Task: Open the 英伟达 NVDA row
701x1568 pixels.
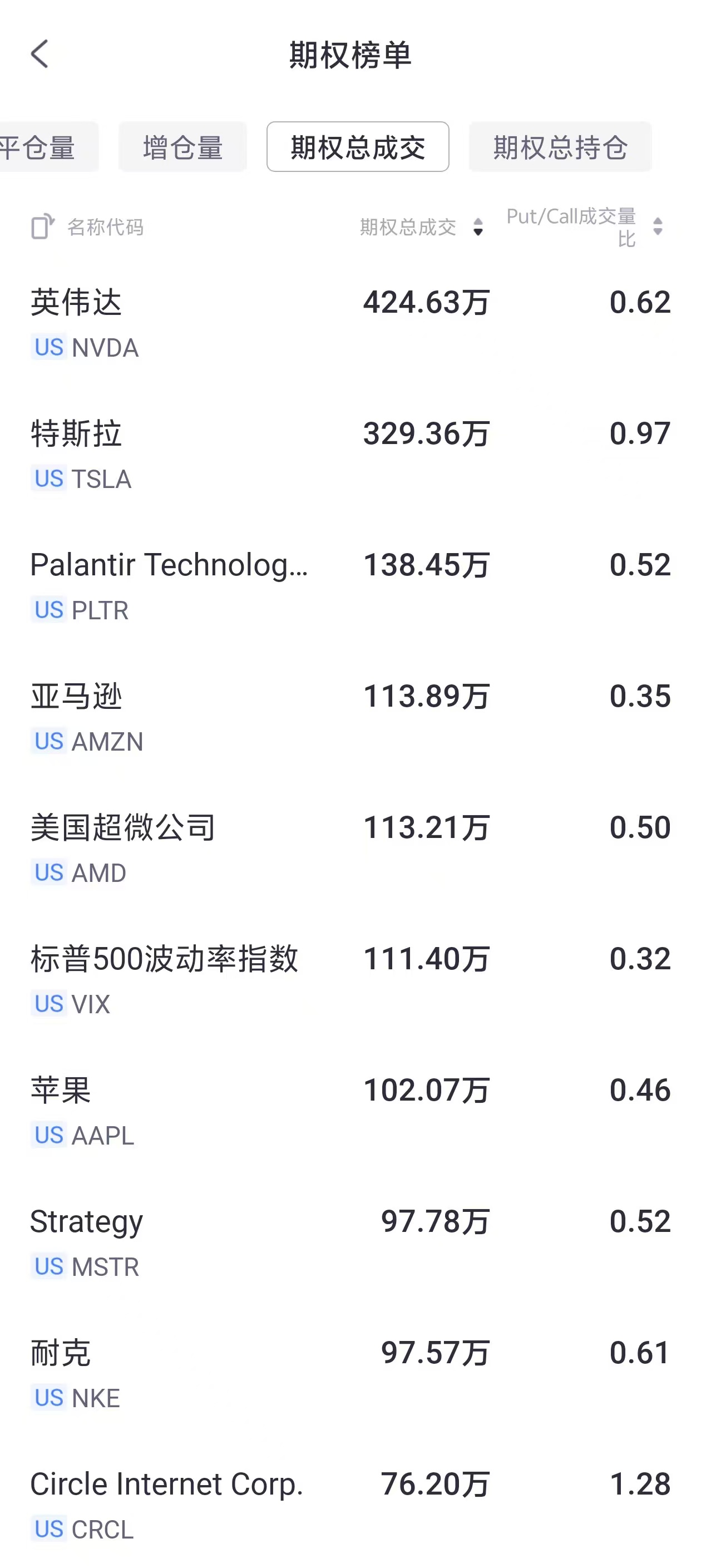Action: point(350,324)
